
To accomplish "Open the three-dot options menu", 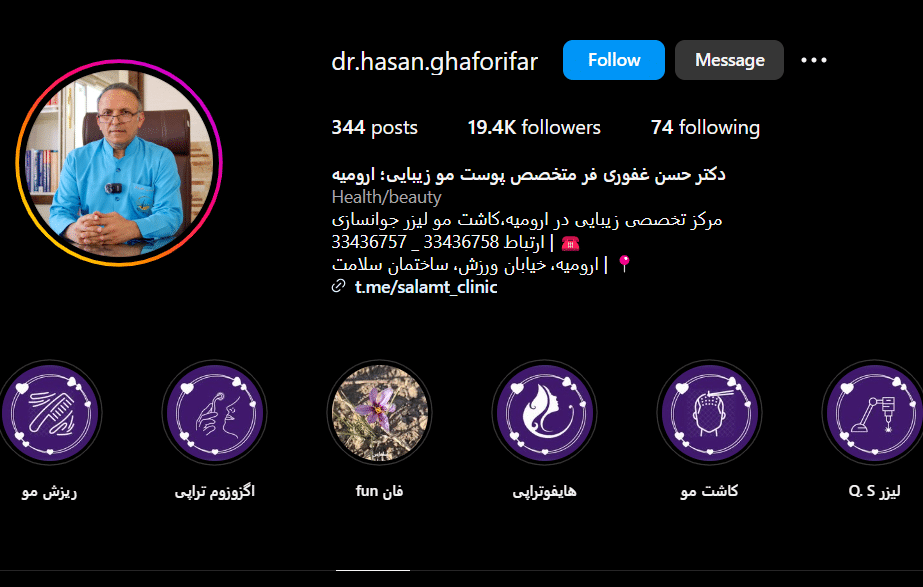I will point(814,60).
